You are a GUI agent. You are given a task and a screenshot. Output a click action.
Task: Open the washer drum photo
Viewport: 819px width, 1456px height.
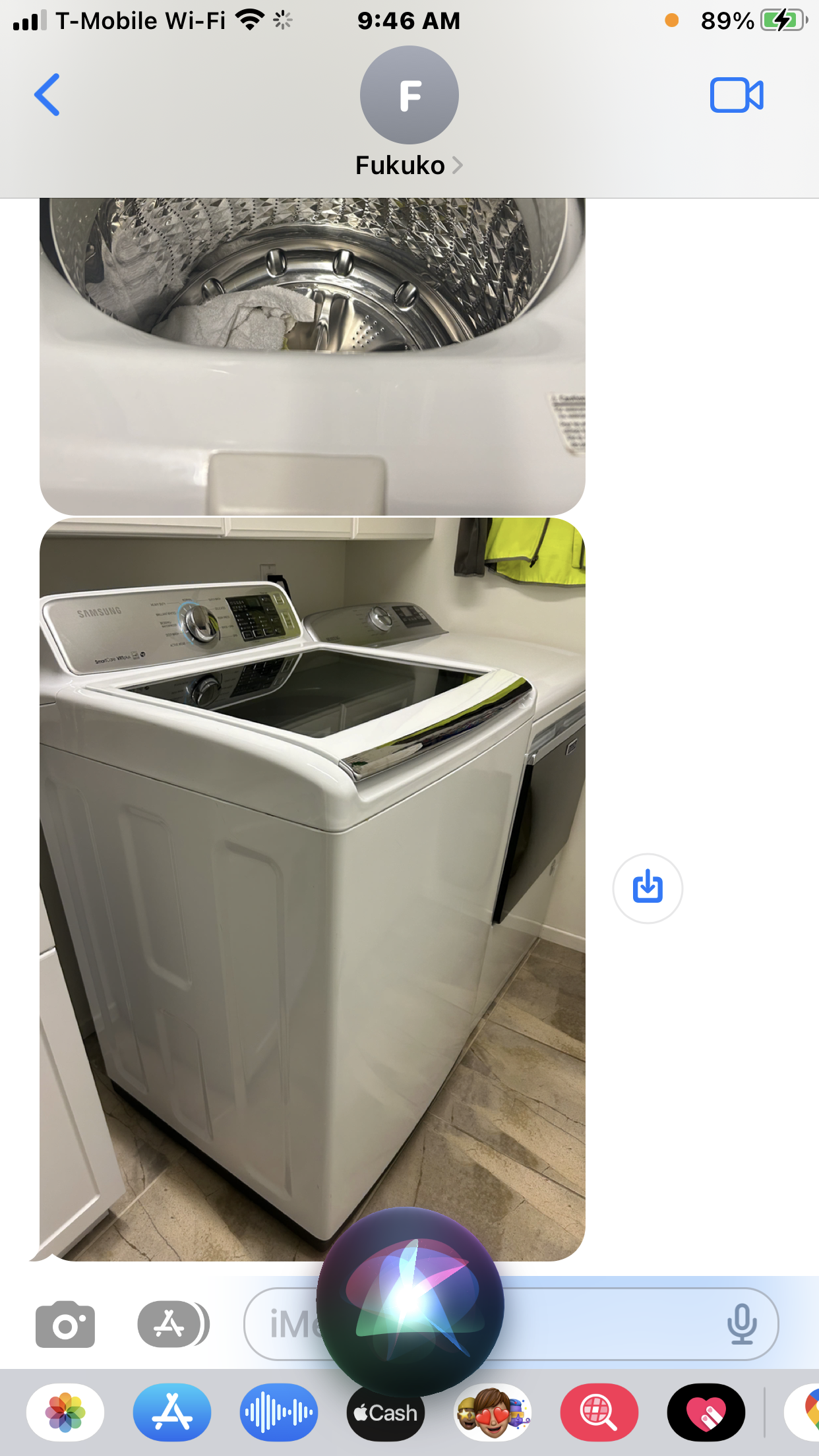click(313, 356)
